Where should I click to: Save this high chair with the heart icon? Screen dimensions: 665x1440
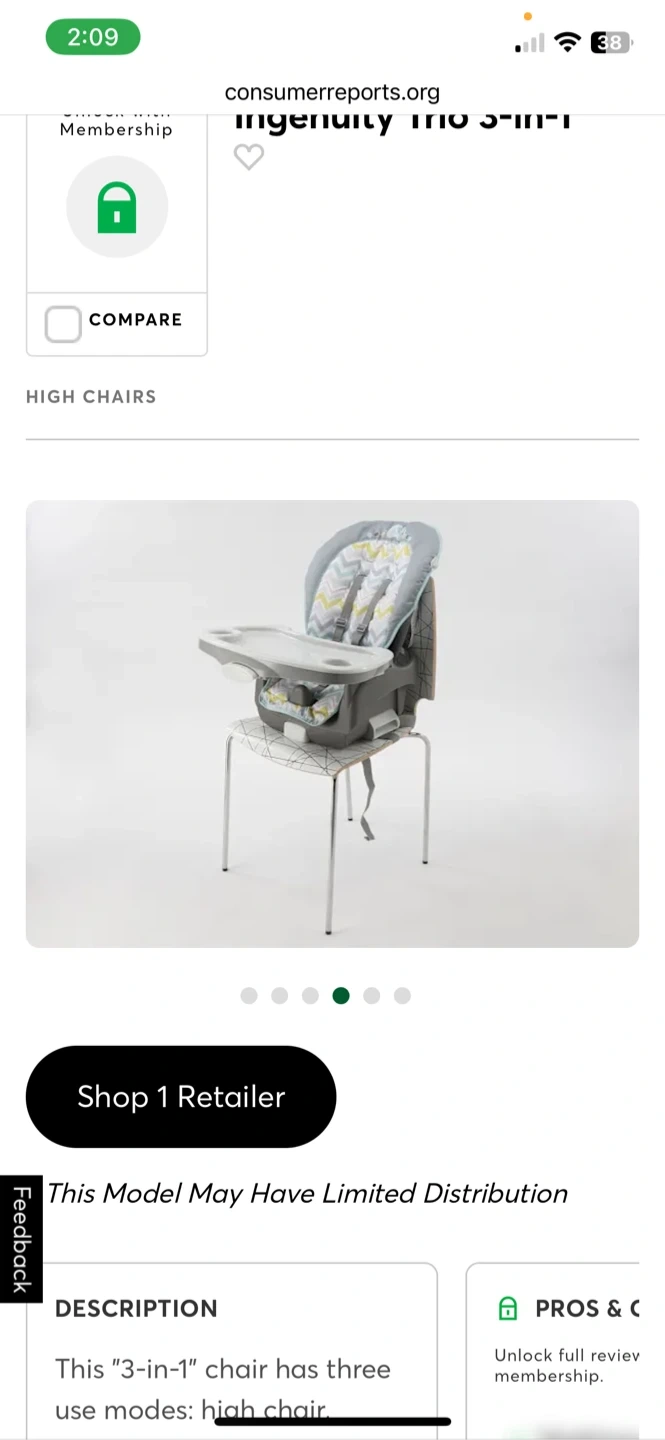click(x=249, y=157)
